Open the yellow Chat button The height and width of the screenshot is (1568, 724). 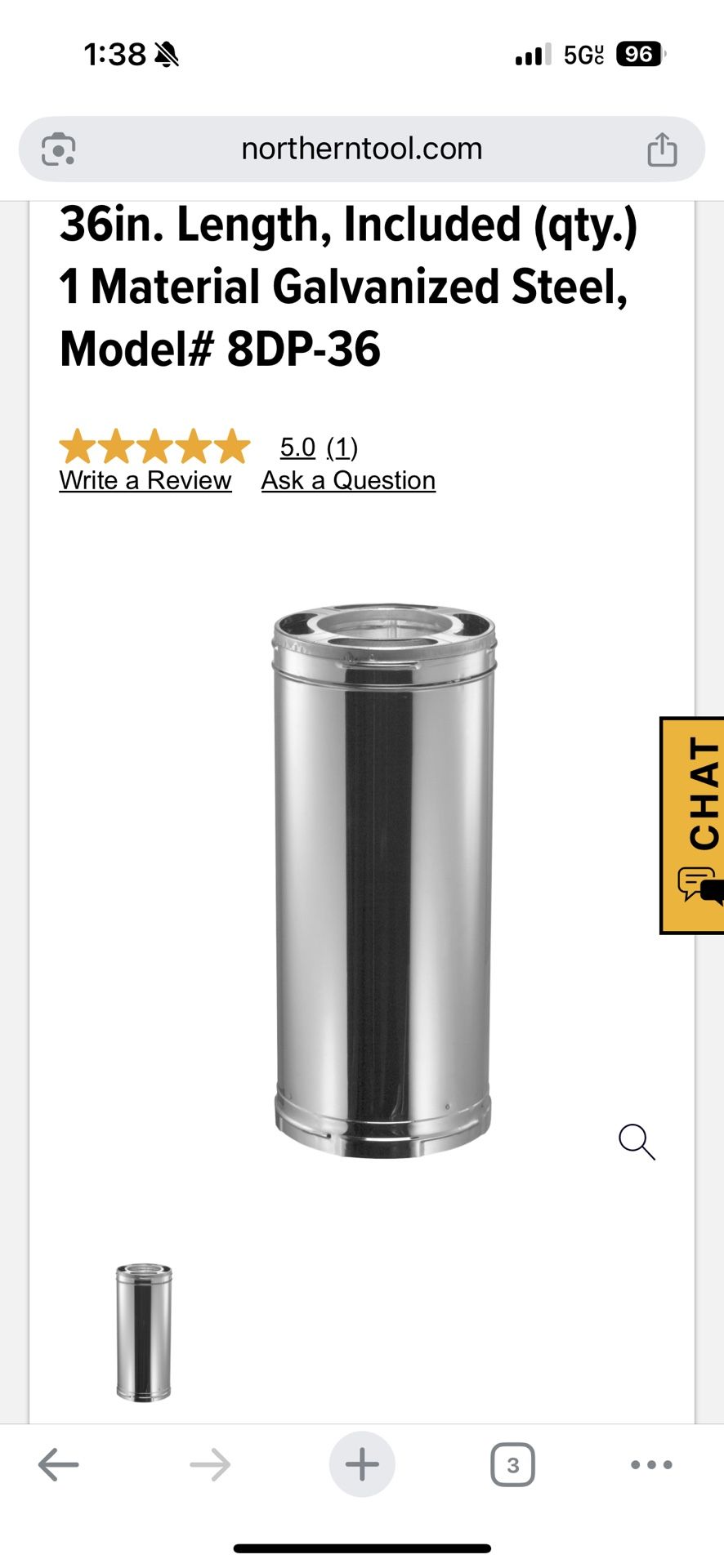[692, 825]
